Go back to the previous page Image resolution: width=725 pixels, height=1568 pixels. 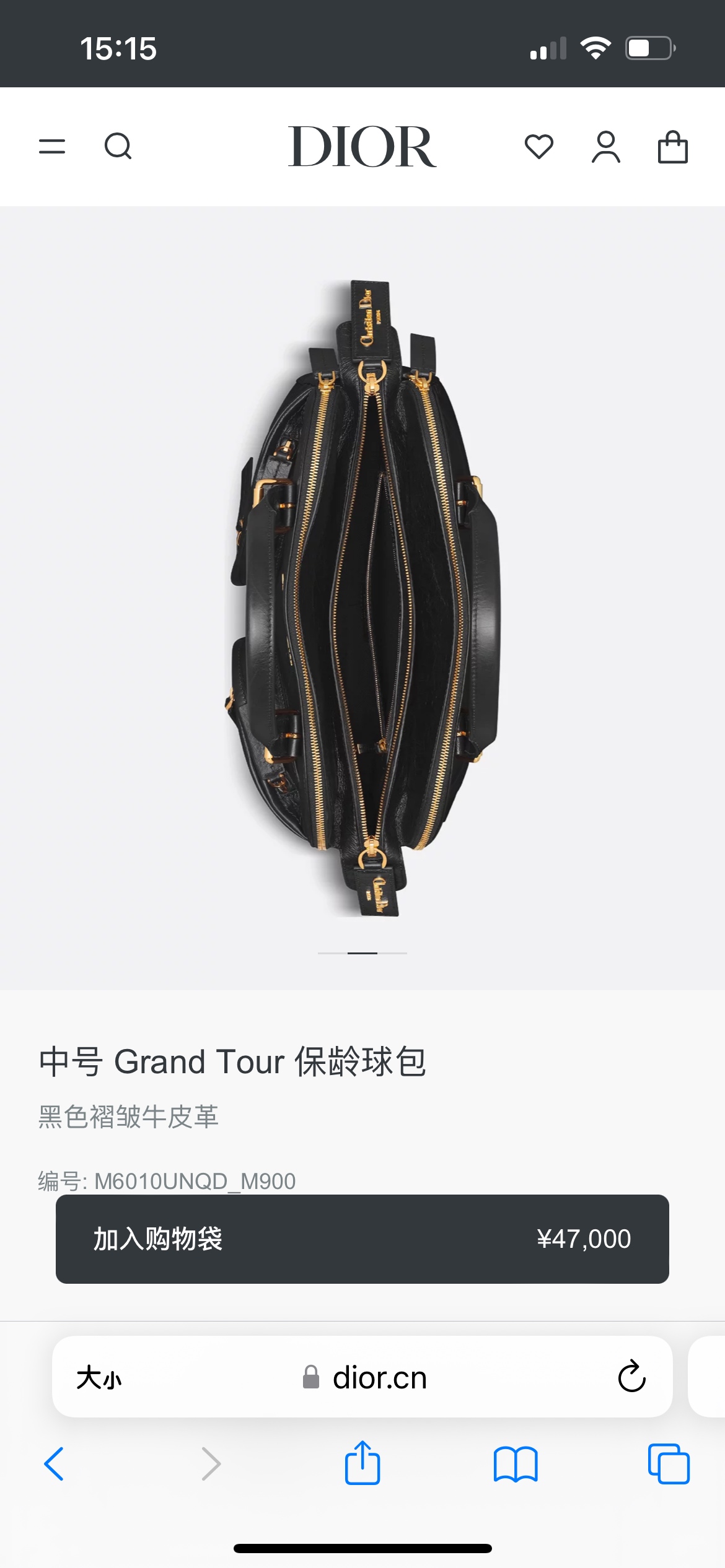55,1464
